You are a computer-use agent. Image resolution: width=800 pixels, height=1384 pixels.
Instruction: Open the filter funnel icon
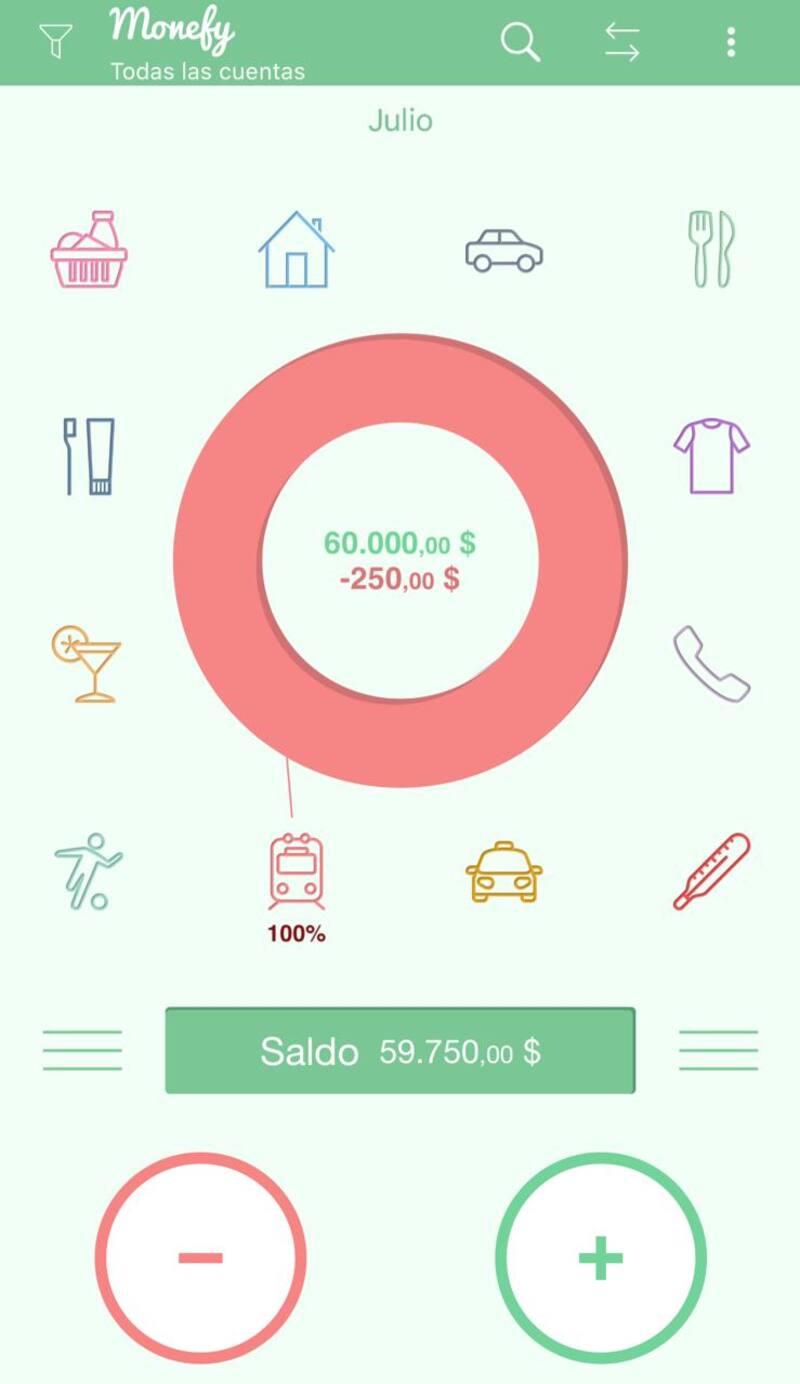(x=55, y=41)
